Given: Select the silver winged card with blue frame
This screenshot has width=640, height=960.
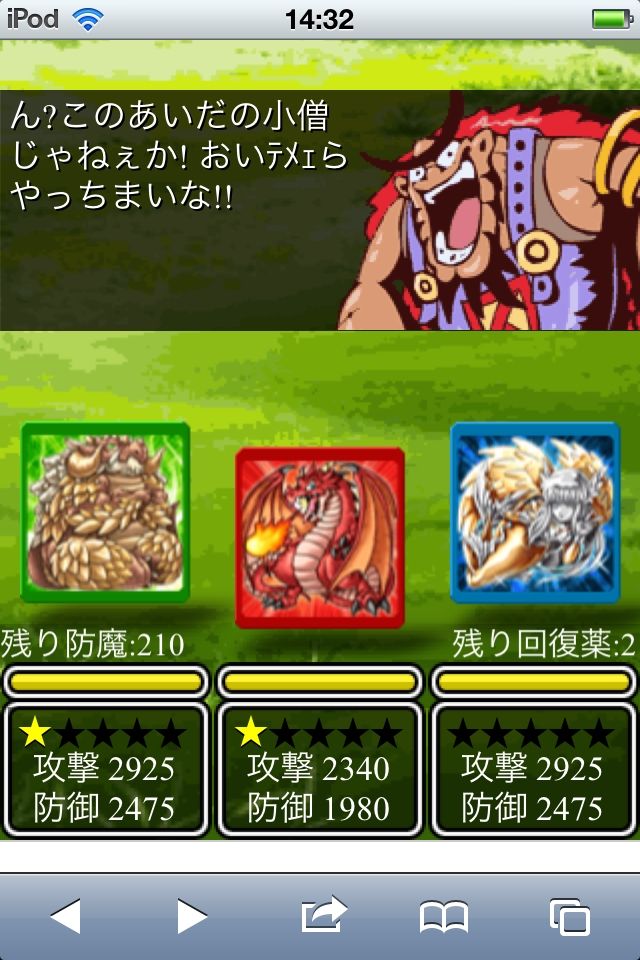Looking at the screenshot, I should [535, 513].
